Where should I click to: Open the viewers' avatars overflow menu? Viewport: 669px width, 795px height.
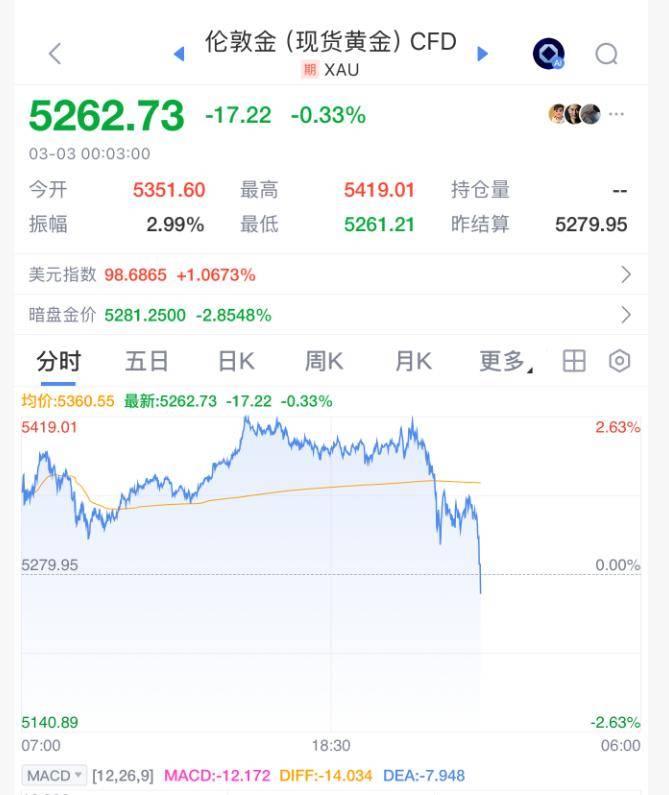pyautogui.click(x=616, y=114)
